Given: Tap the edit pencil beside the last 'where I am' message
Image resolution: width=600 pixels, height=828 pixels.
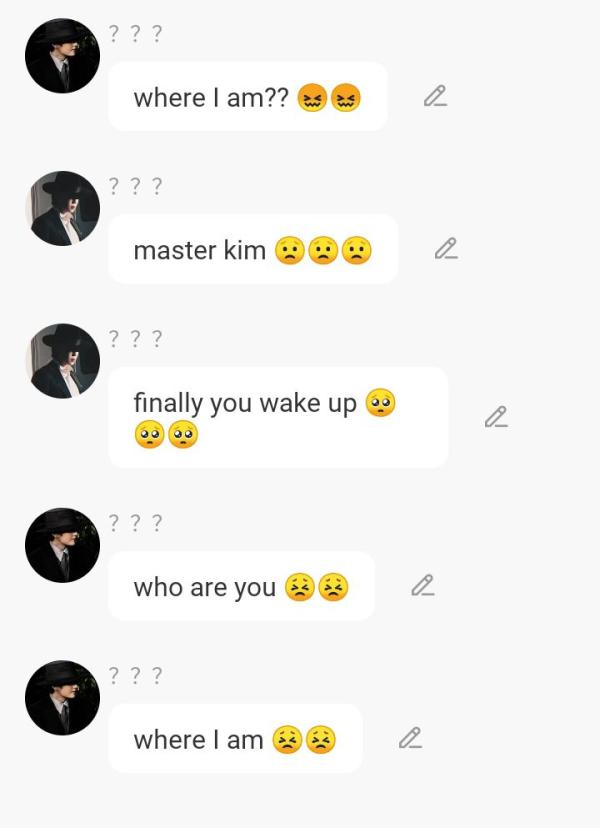Looking at the screenshot, I should [x=410, y=738].
